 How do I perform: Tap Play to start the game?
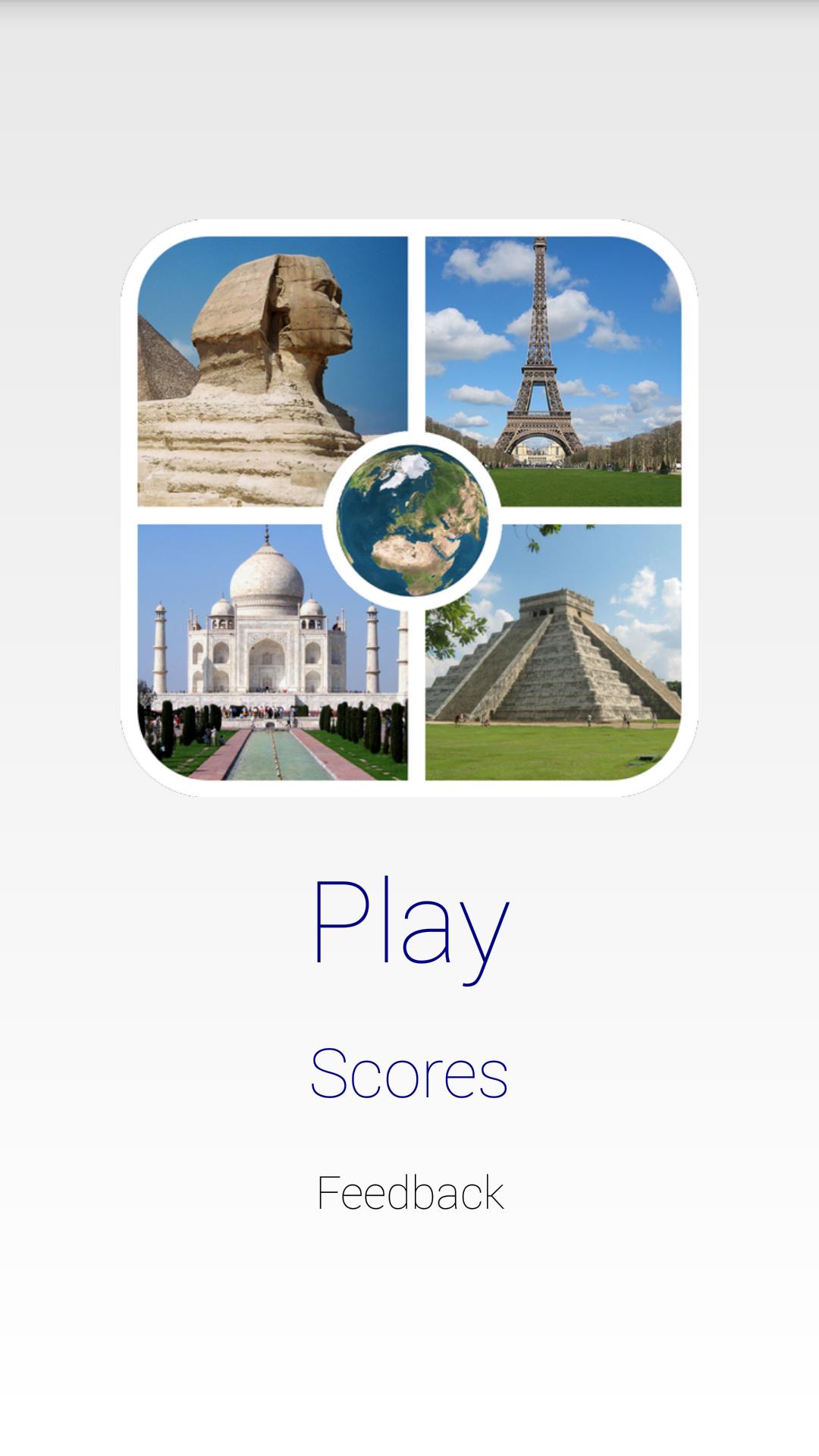[x=409, y=924]
